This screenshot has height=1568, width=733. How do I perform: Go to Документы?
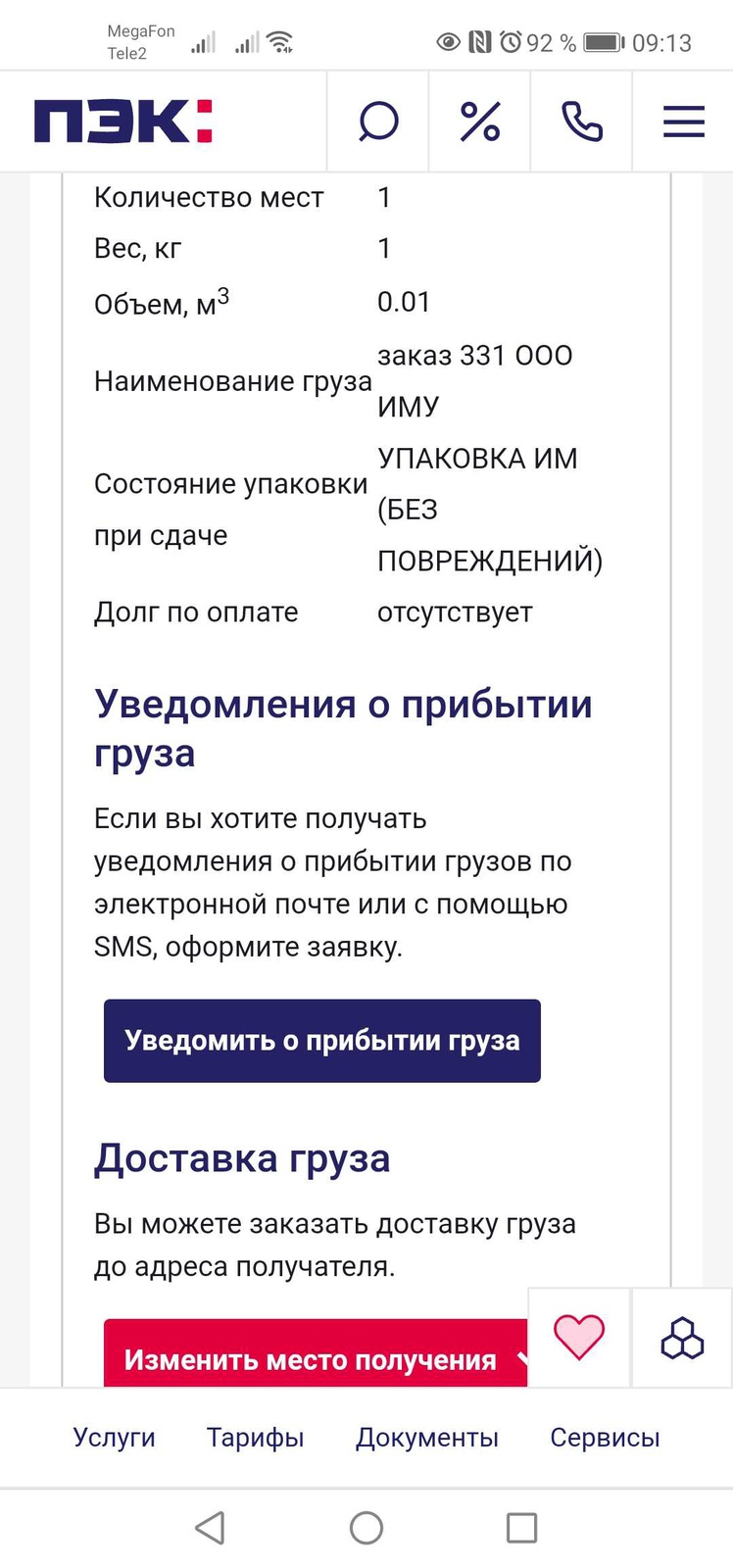pyautogui.click(x=426, y=1438)
